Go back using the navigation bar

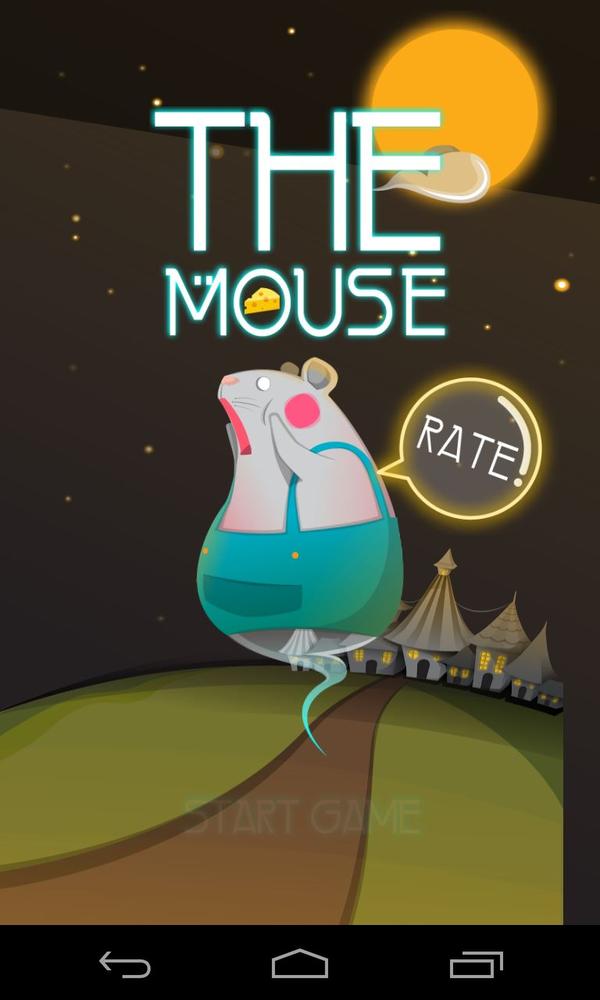[125, 964]
